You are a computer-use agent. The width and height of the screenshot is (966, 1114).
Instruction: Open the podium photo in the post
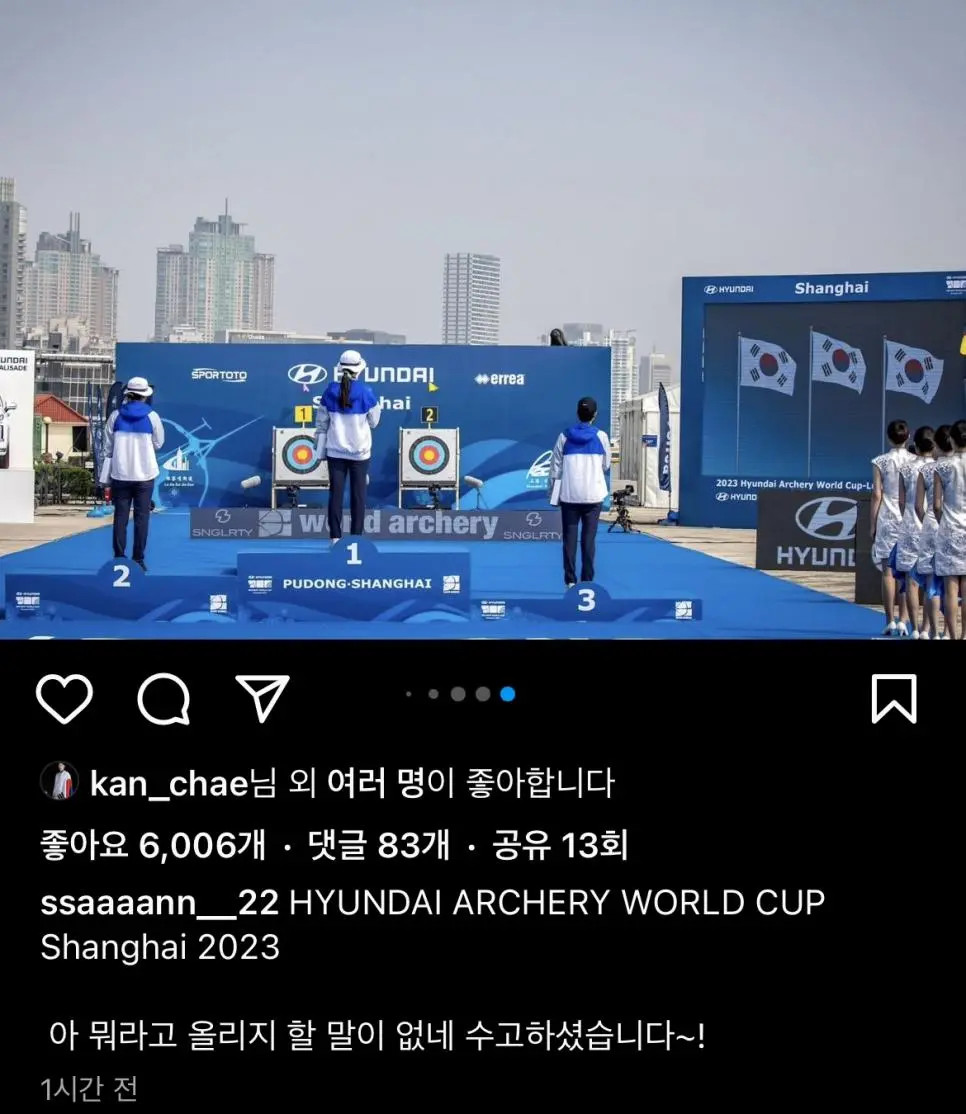tap(483, 400)
